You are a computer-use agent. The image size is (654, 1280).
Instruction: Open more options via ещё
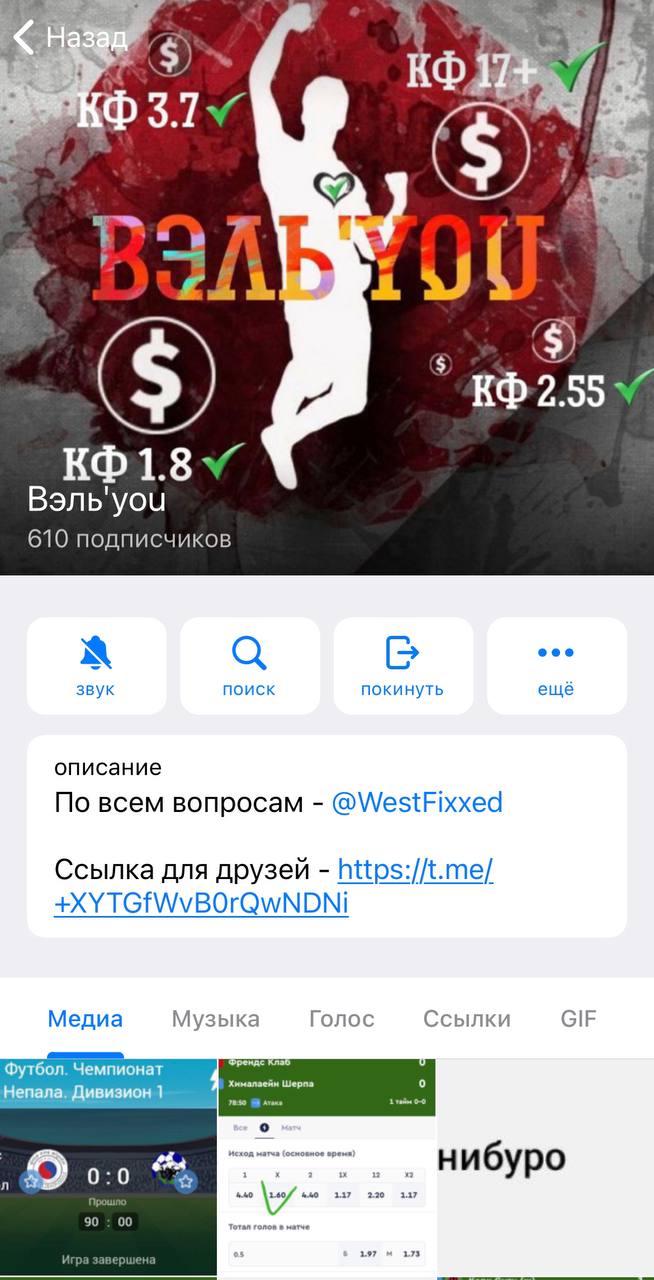coord(556,666)
